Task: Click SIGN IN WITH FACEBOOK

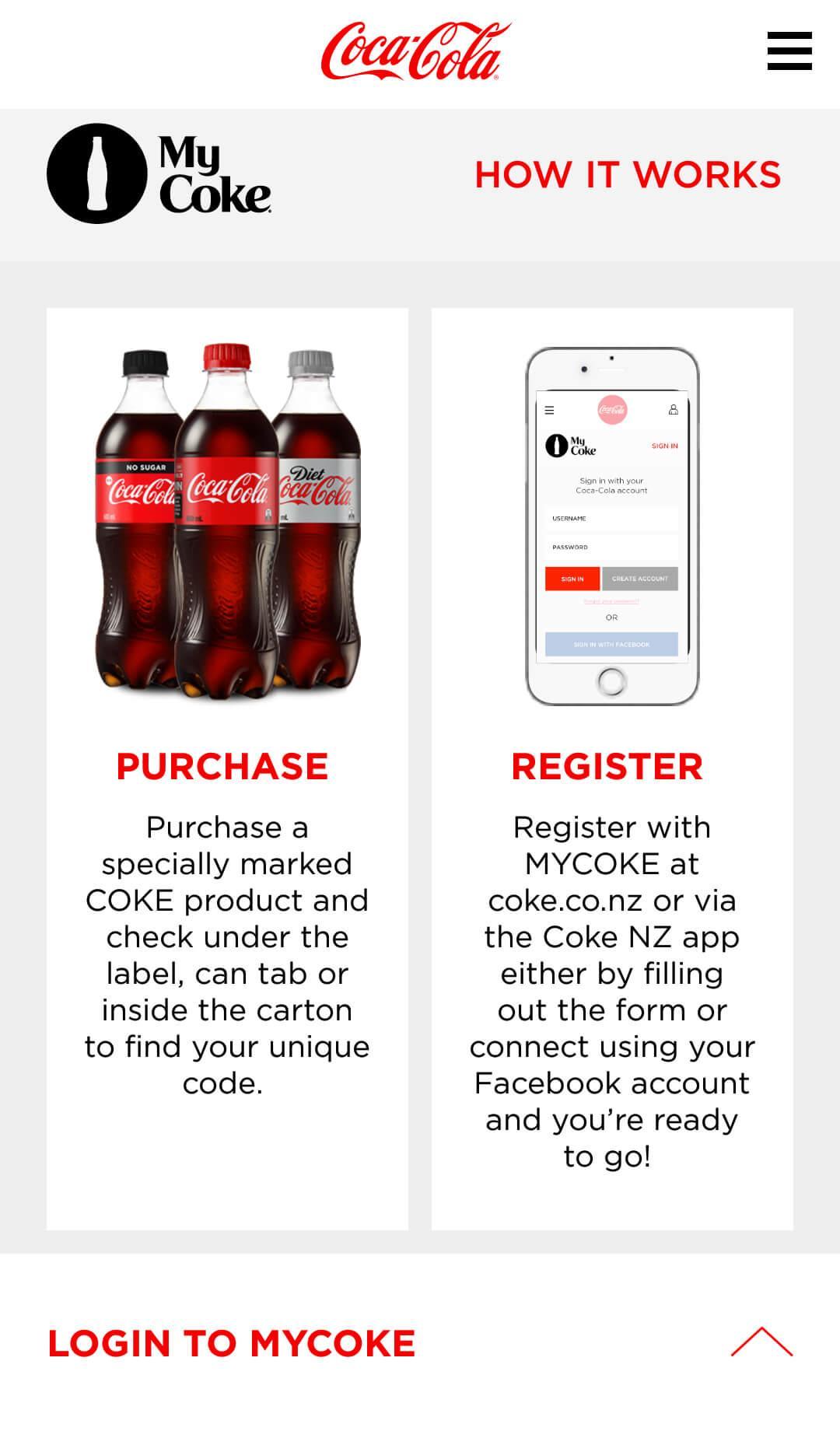Action: [612, 644]
